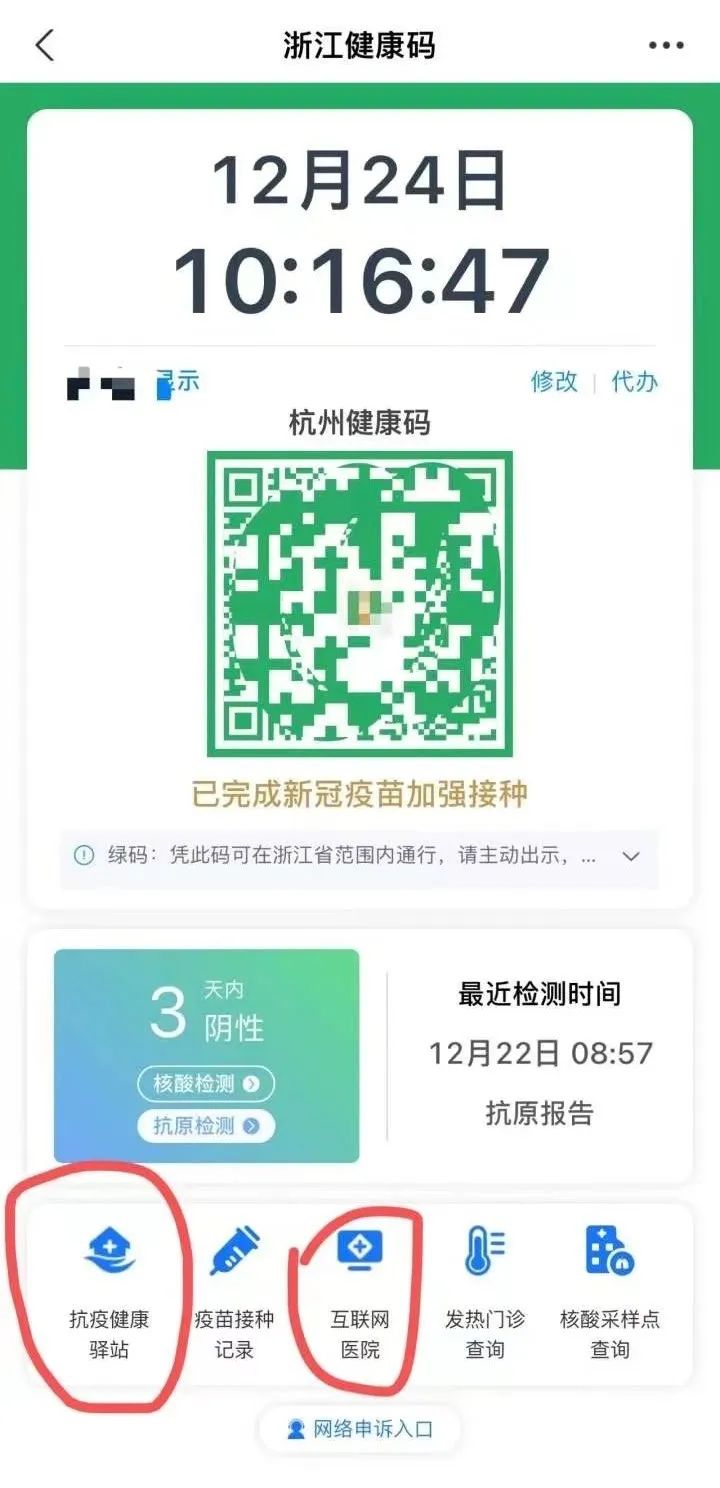This screenshot has height=1488, width=720.
Task: Tap 代办 to handle for others
Action: pyautogui.click(x=634, y=381)
